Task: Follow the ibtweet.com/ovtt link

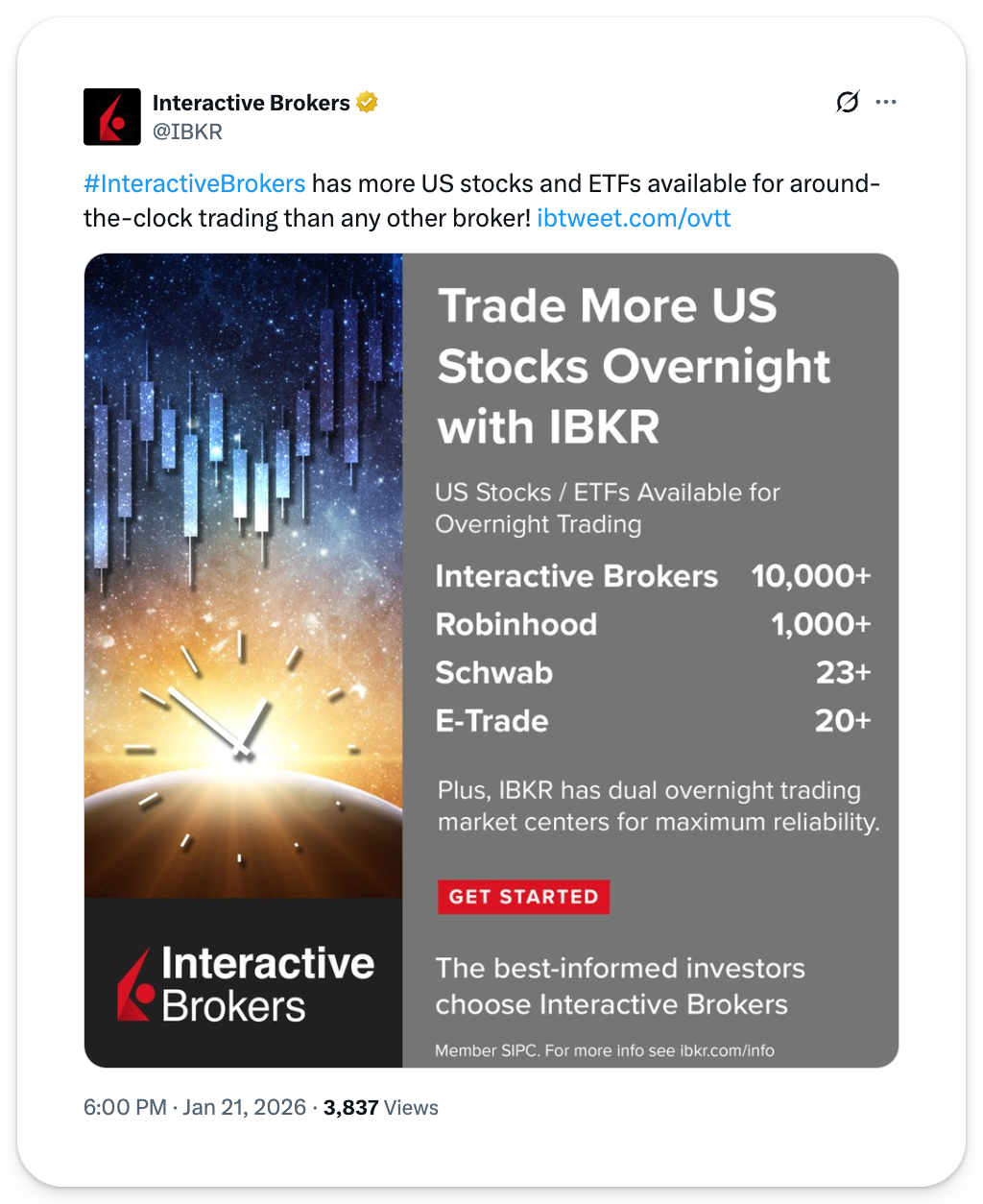Action: click(x=634, y=218)
